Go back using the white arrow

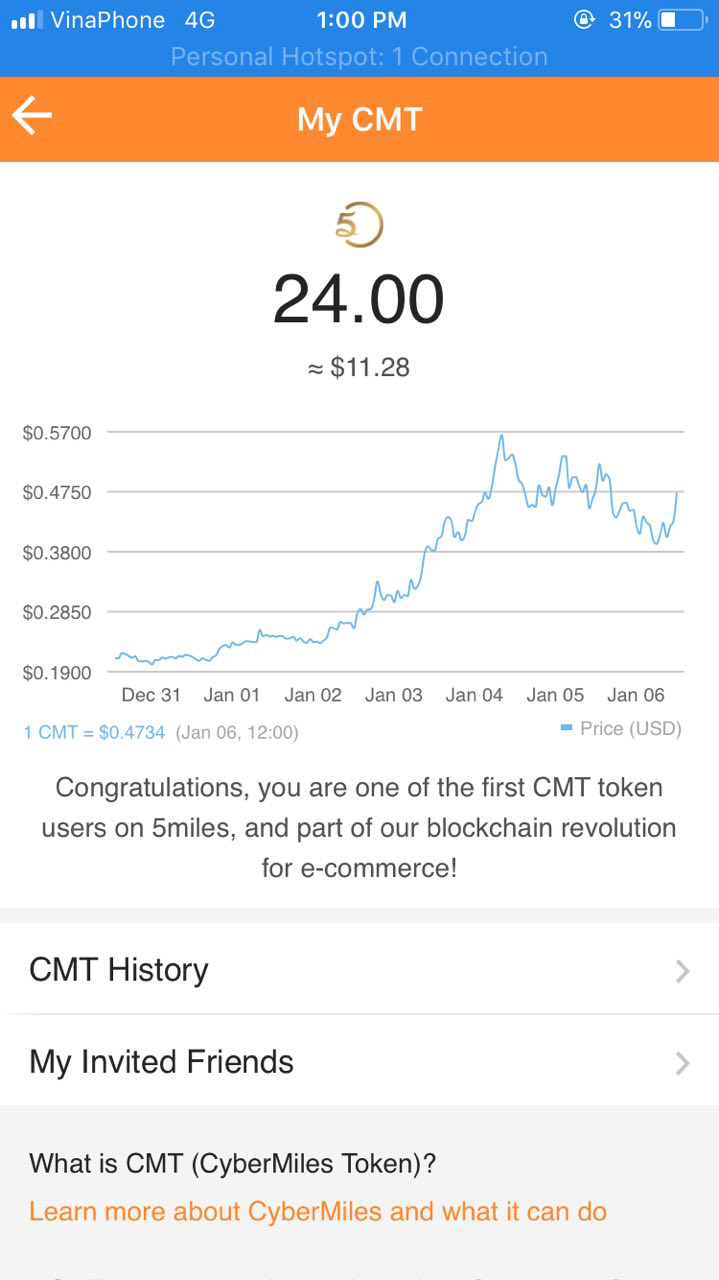pyautogui.click(x=32, y=118)
